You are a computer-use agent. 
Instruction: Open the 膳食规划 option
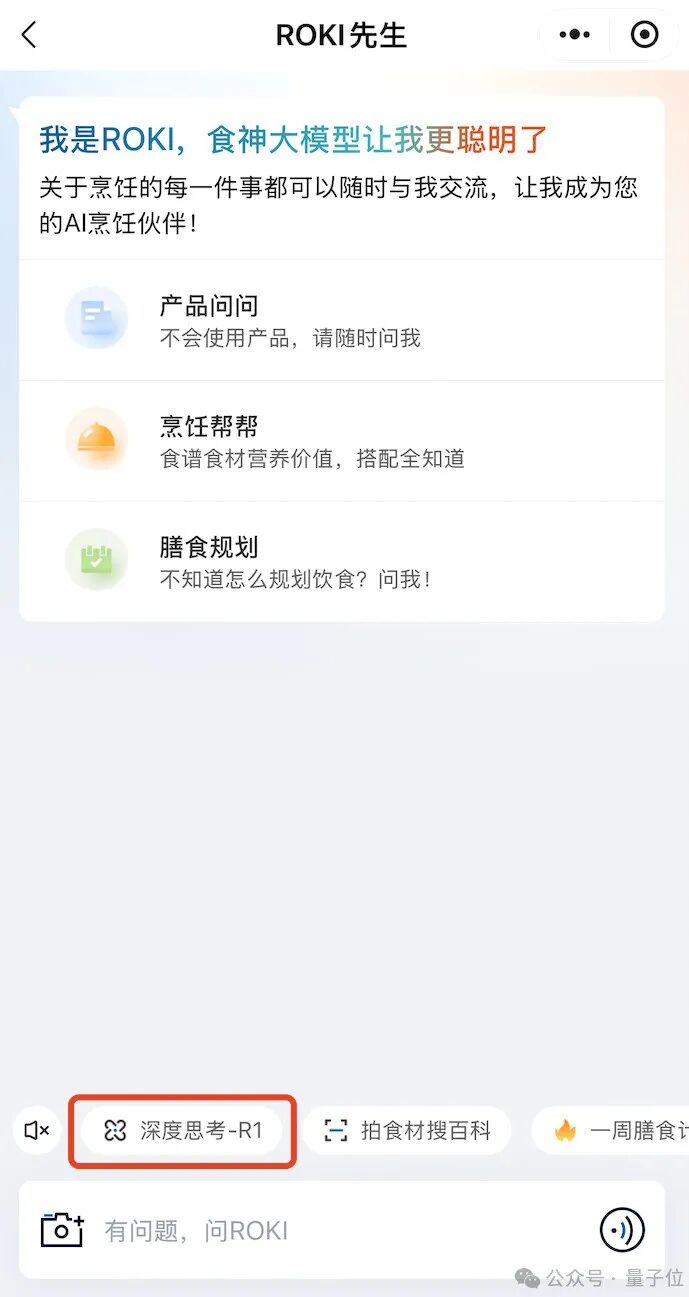click(342, 562)
